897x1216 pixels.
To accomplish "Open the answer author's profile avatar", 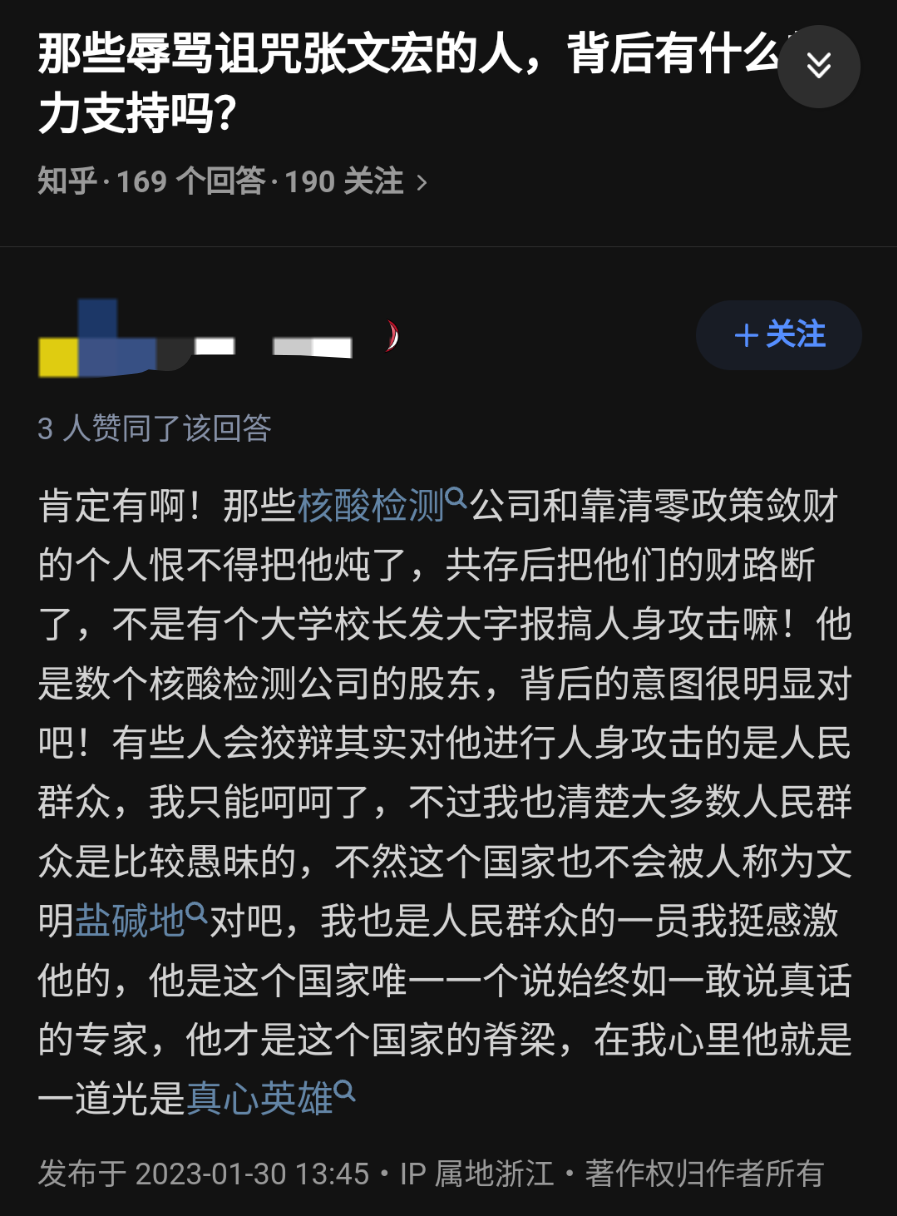I will pos(82,339).
